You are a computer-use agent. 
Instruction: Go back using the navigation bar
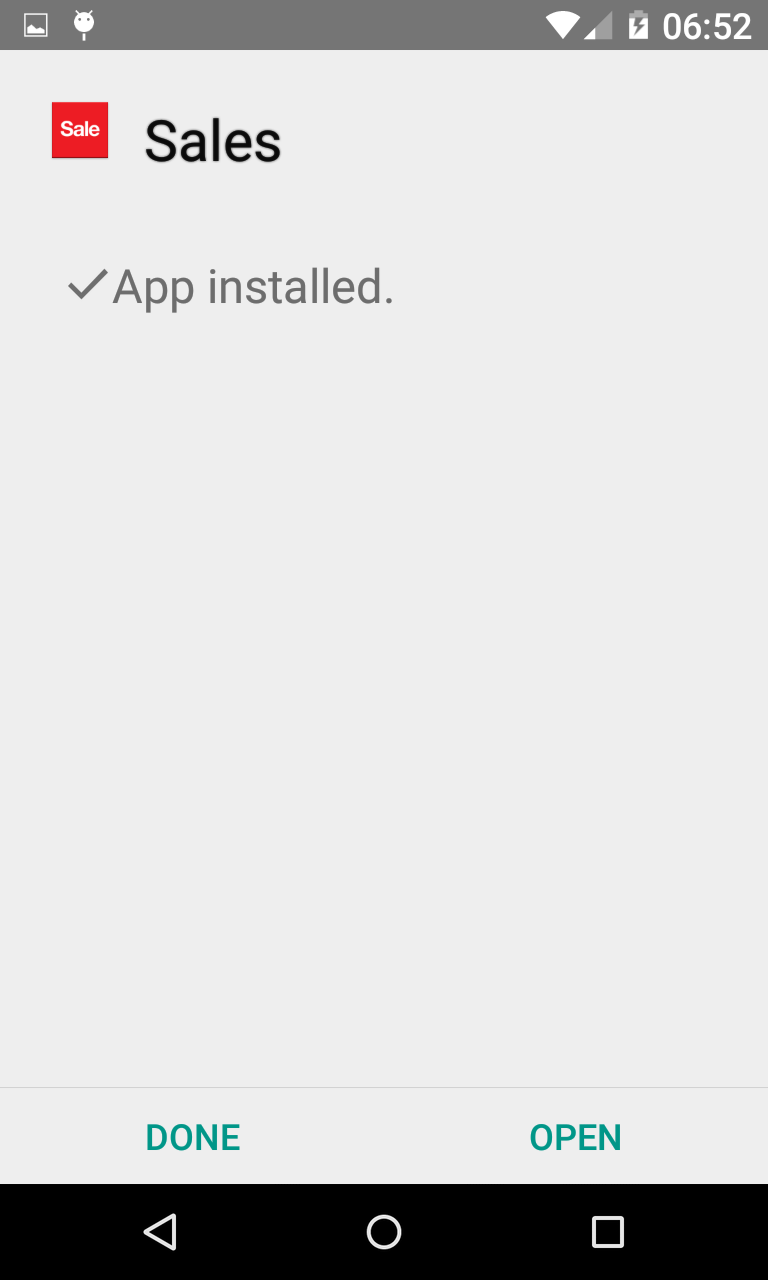coord(160,1232)
